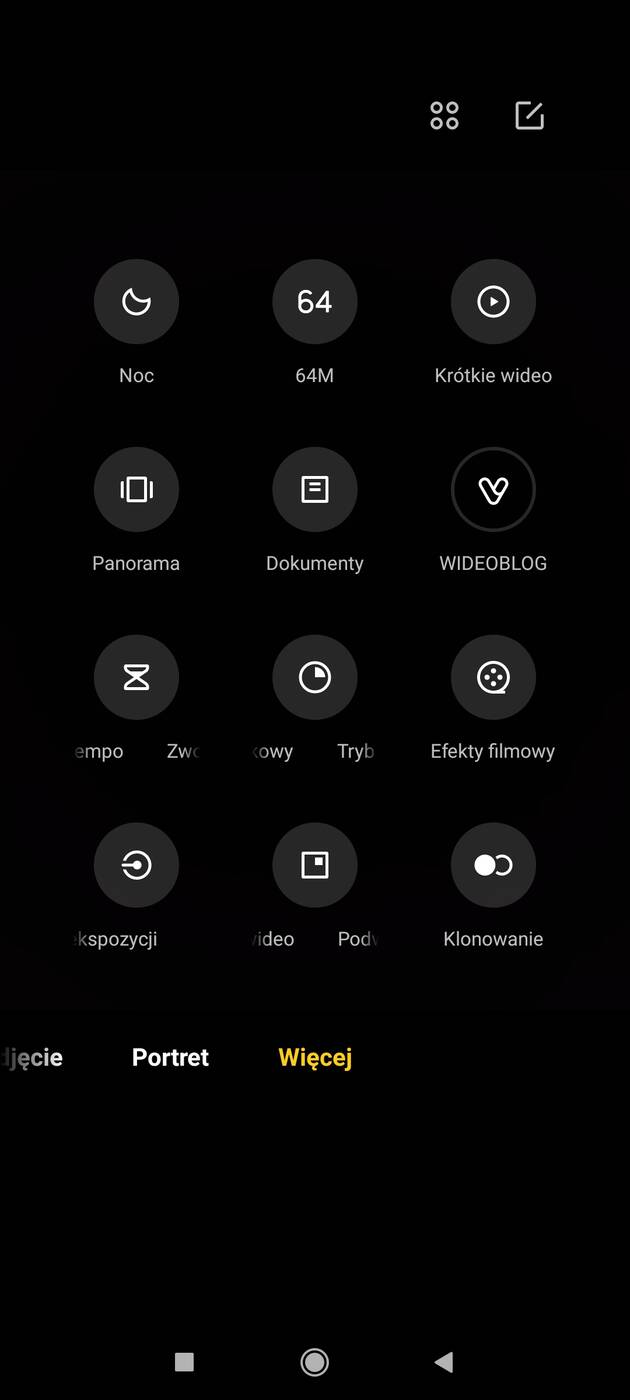Open Krótkie wideo mode

493,302
